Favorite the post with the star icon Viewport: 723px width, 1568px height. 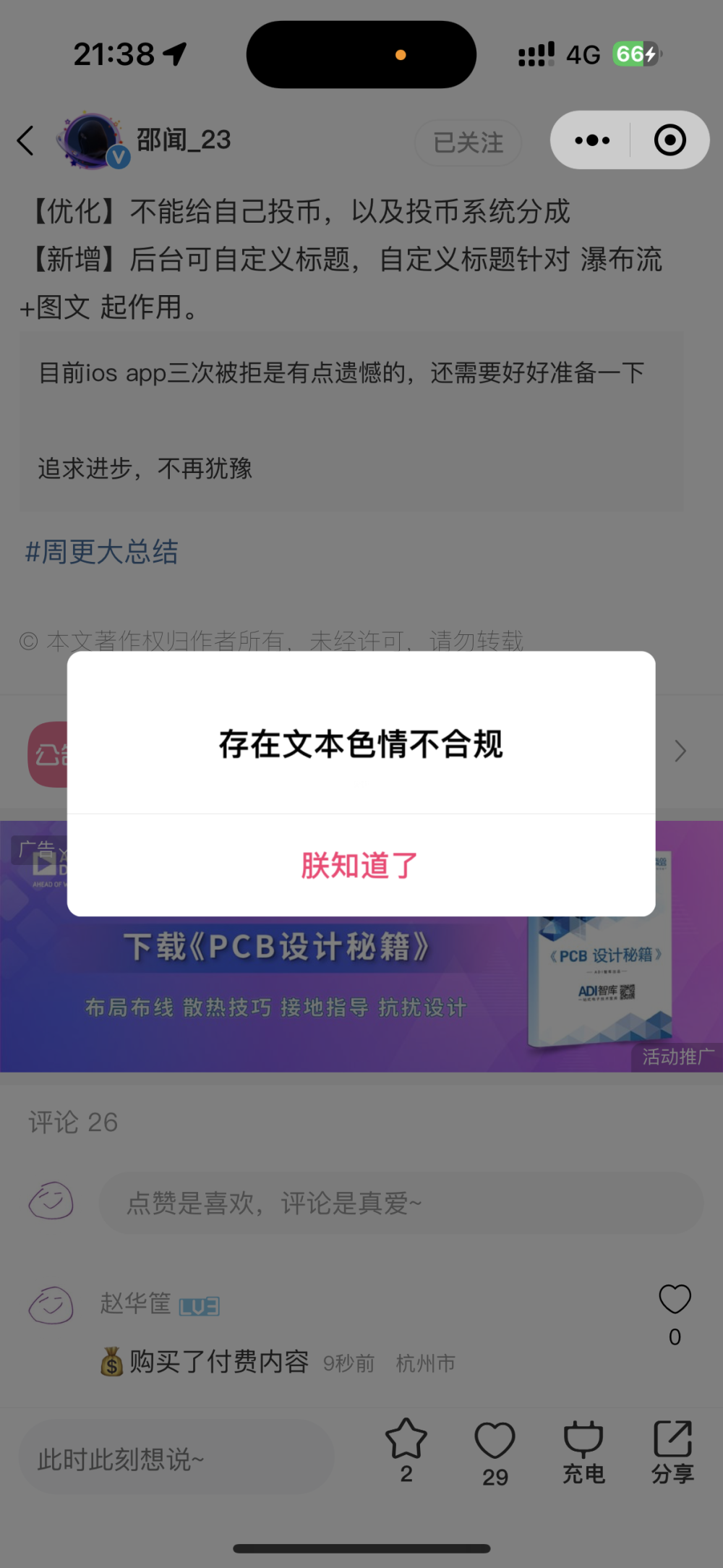(x=406, y=1439)
